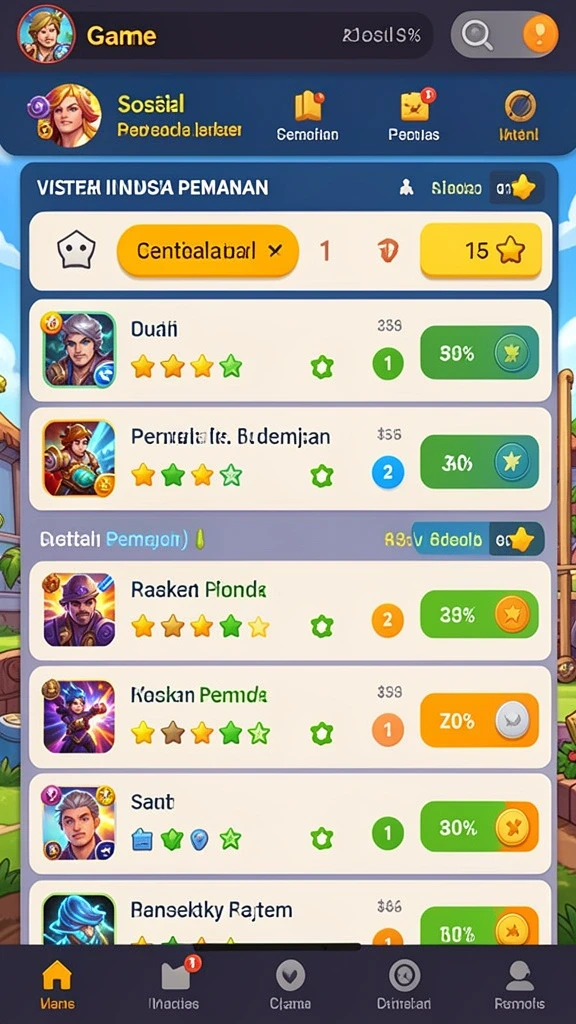The image size is (576, 1024).
Task: Open the Pemulale Bdemjan card
Action: [x=290, y=459]
